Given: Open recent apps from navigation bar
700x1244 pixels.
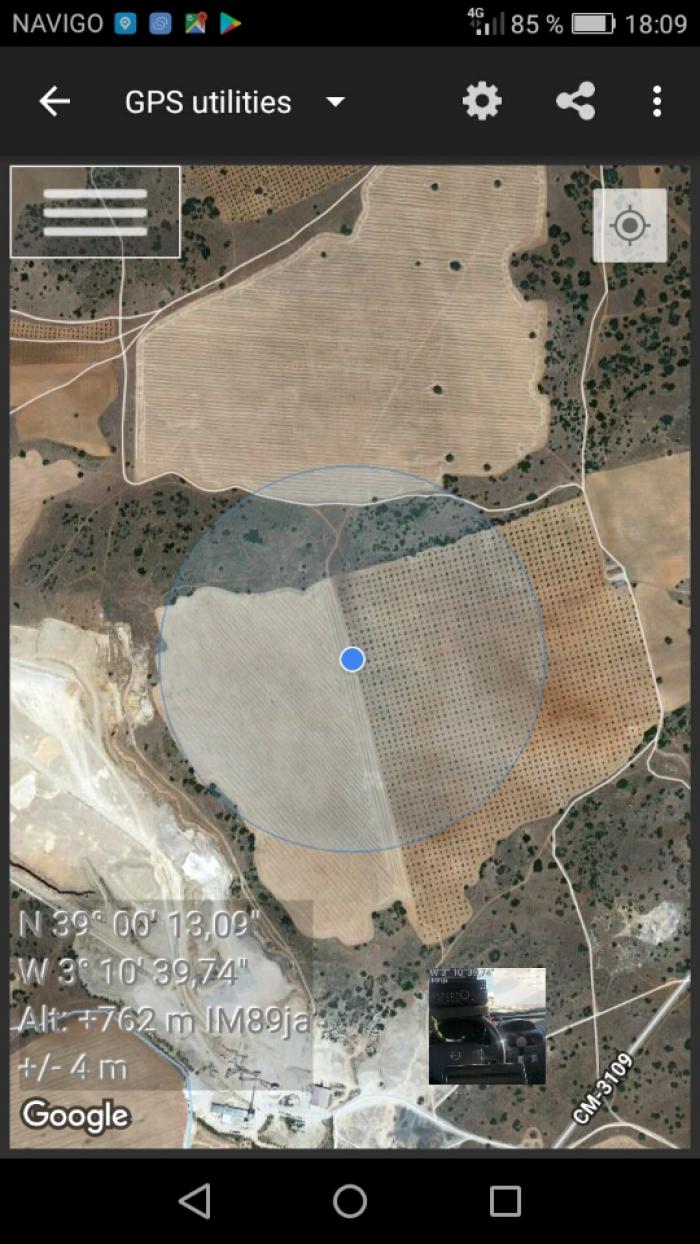Looking at the screenshot, I should (505, 1200).
